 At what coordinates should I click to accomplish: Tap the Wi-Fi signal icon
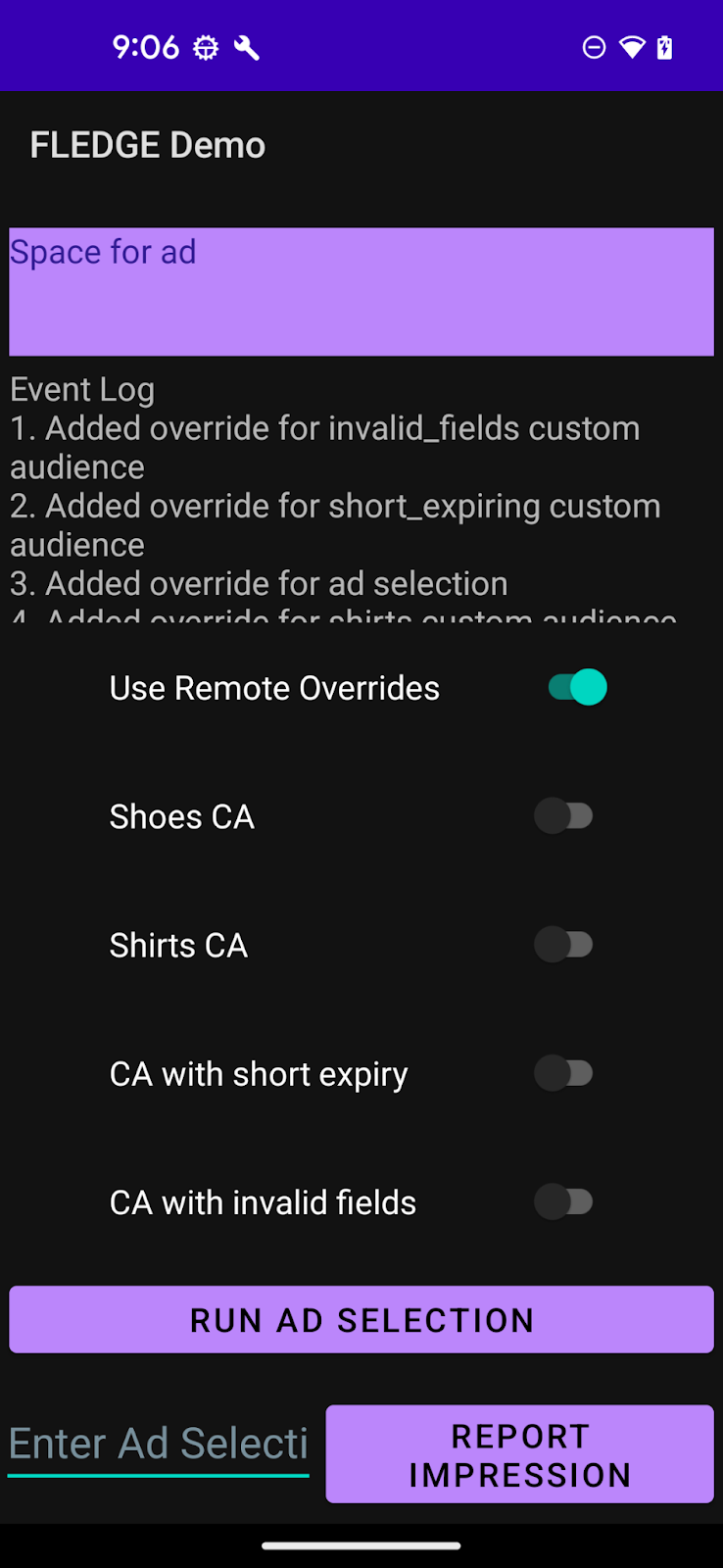click(631, 46)
